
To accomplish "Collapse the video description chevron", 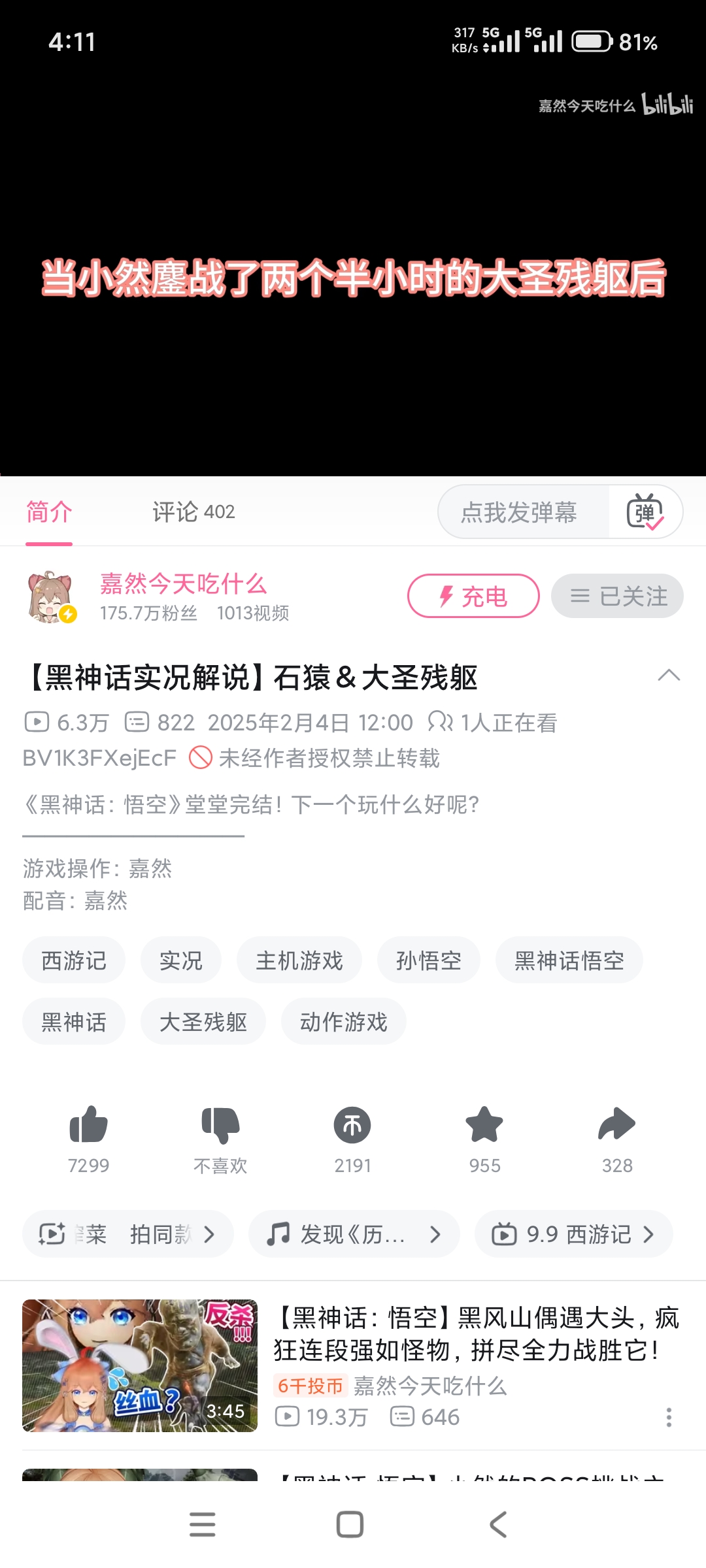I will 669,676.
